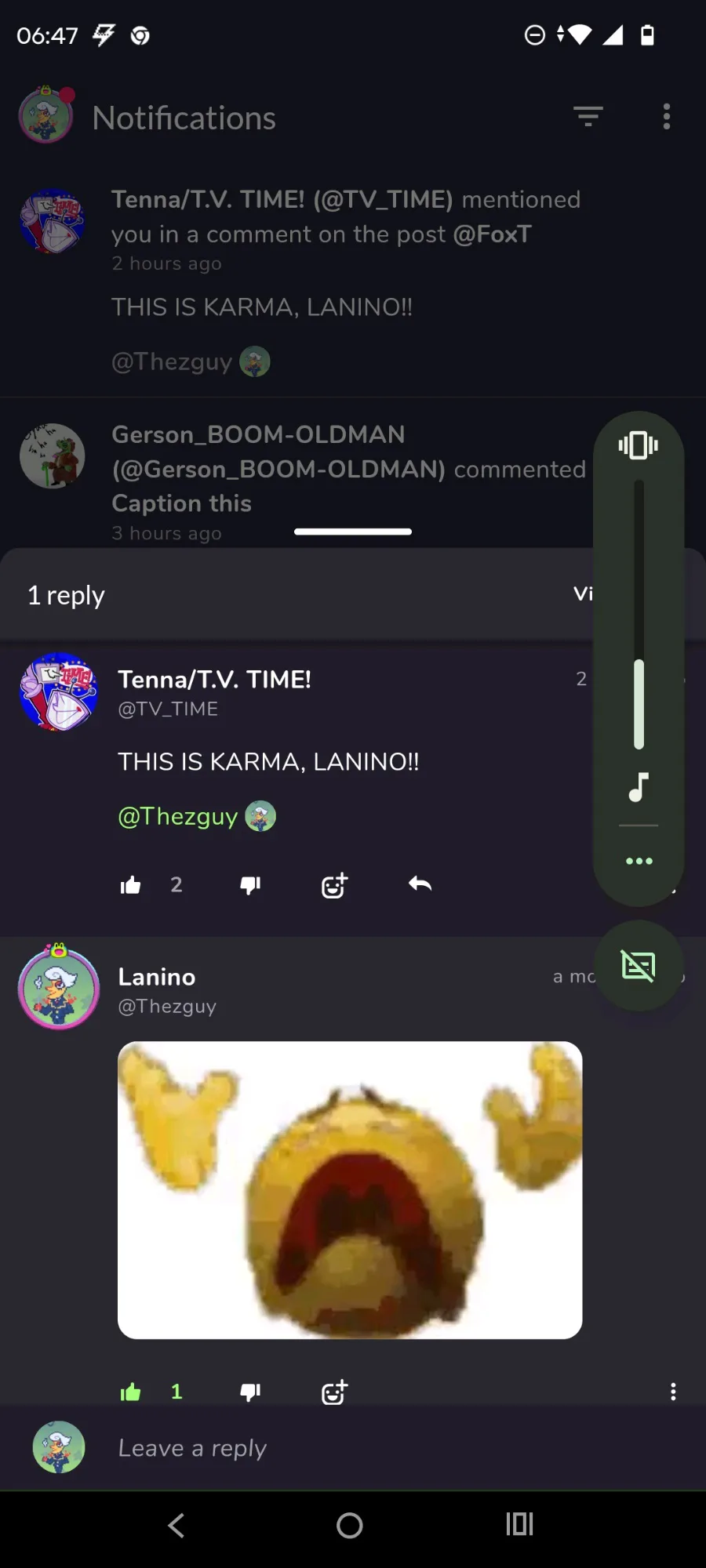Toggle live caption button
Viewport: 706px width, 1568px height.
click(x=639, y=966)
